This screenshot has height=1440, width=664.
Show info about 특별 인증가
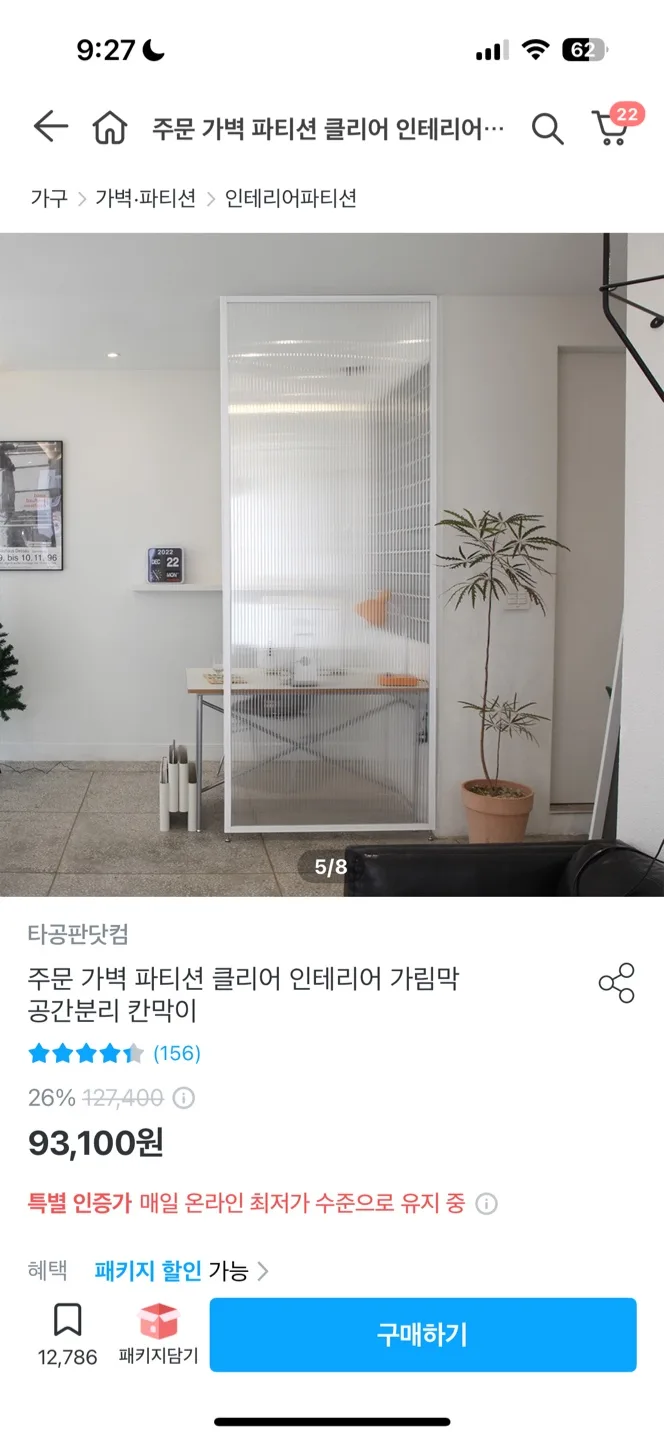[x=486, y=1204]
